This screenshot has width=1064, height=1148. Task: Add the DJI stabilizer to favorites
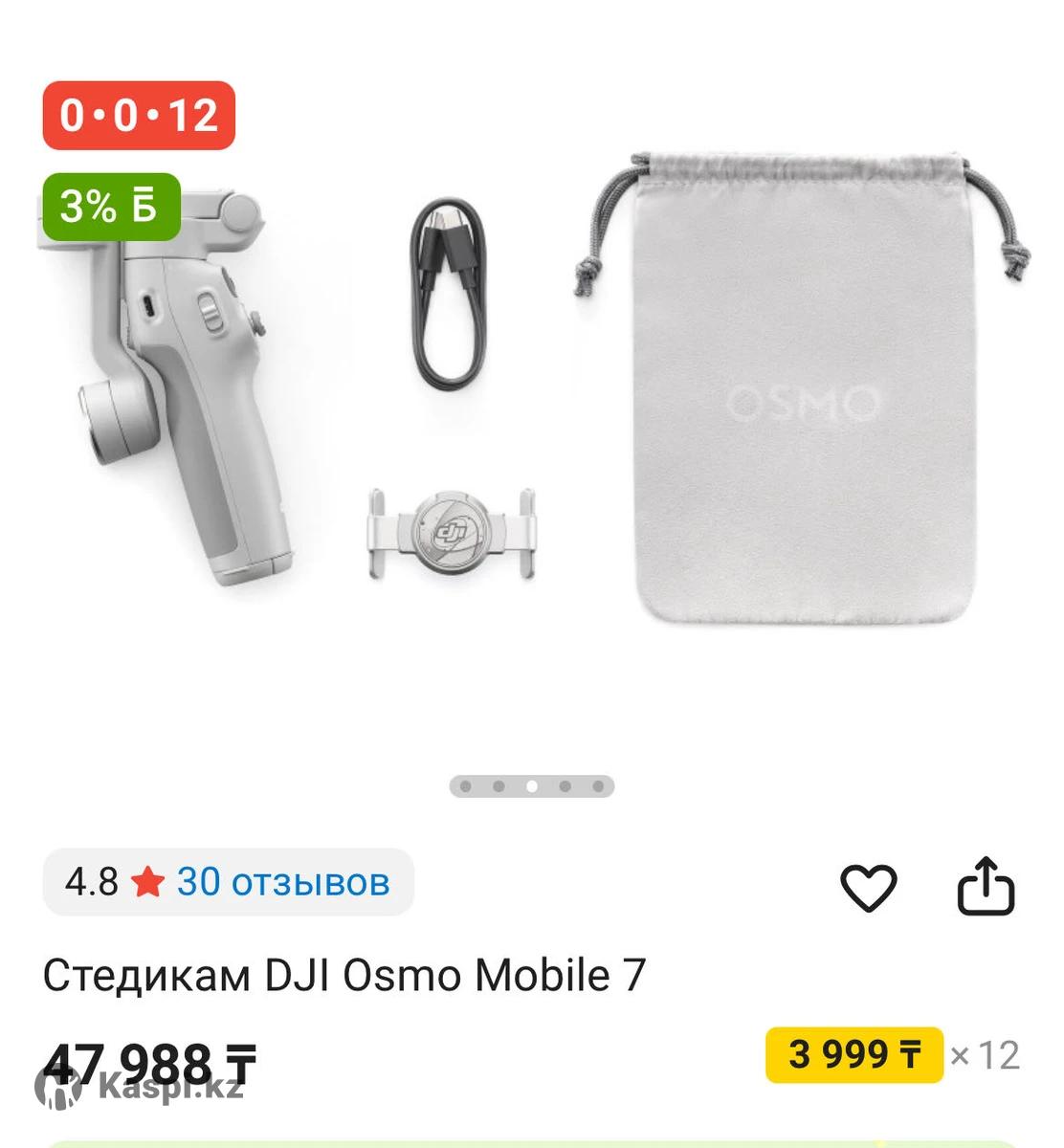click(x=868, y=888)
